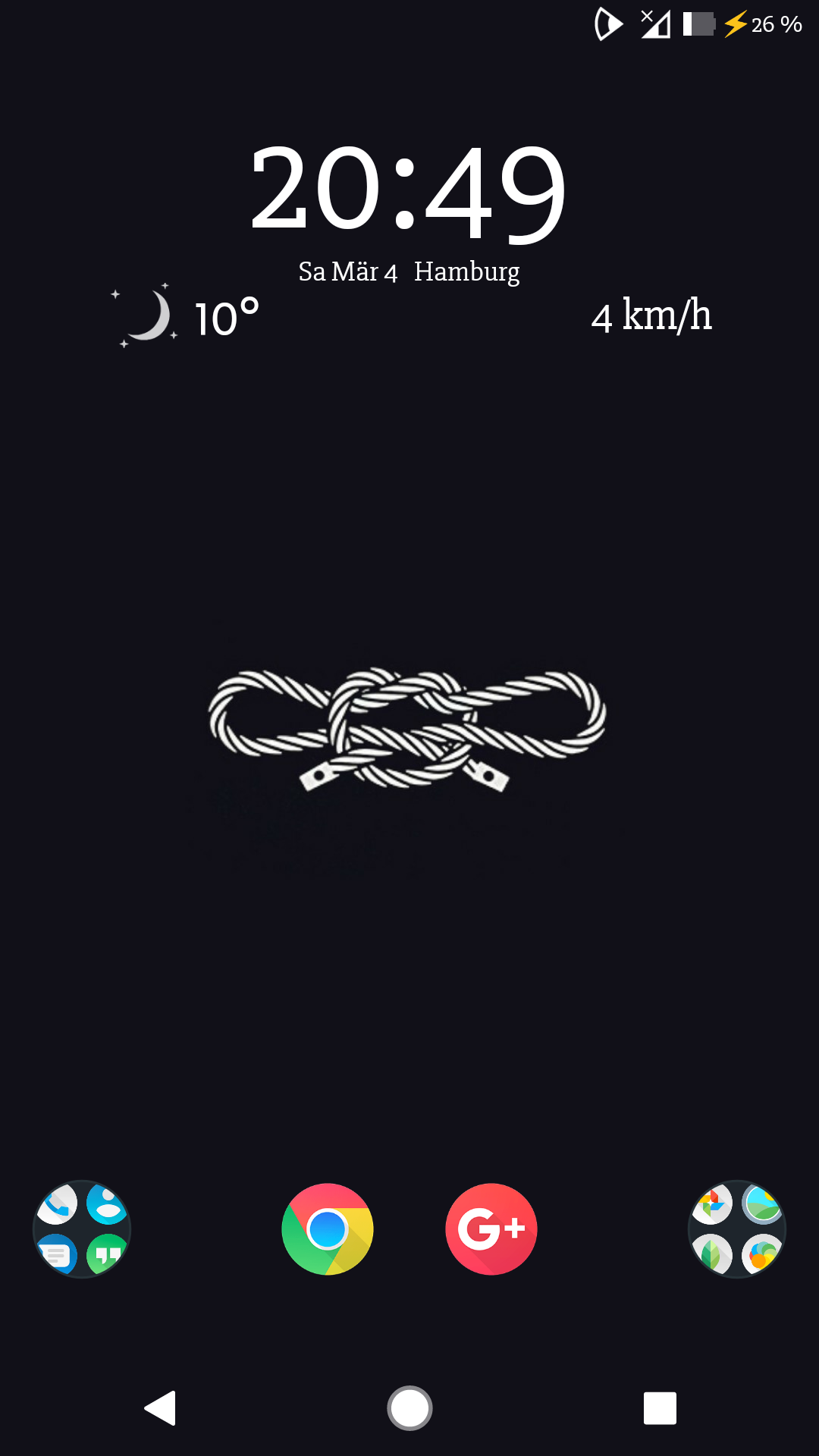Open the clock widget showing 20:49
This screenshot has height=1456, width=819.
(x=408, y=190)
